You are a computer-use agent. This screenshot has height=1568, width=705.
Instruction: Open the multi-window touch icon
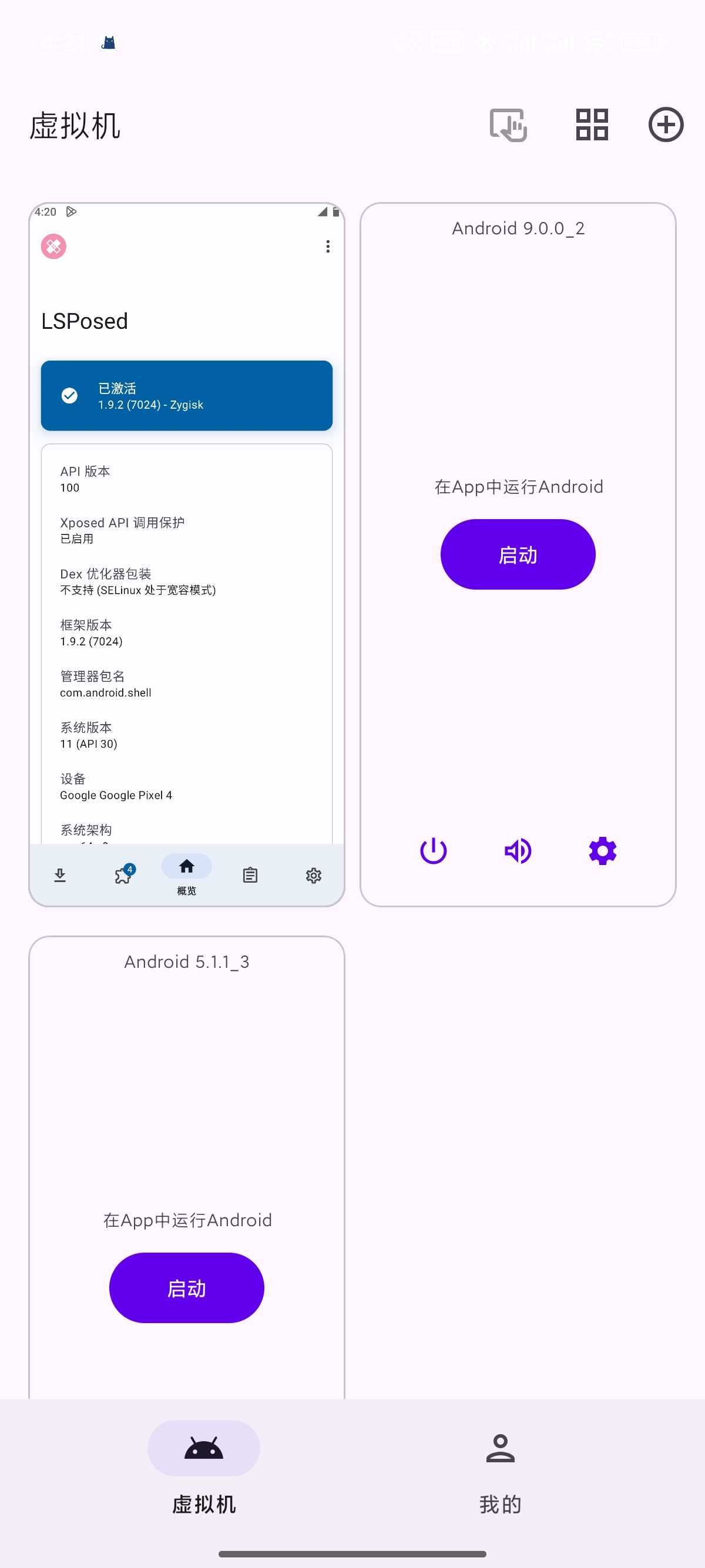[508, 126]
